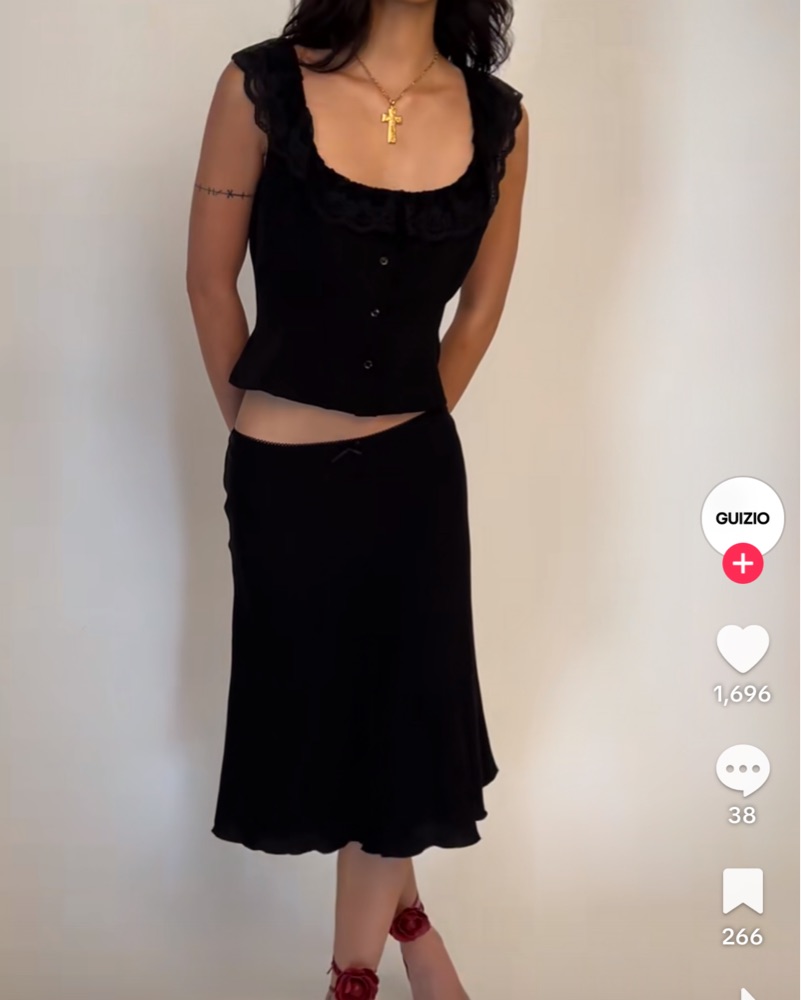This screenshot has width=801, height=1000.
Task: Open the GUIZIO profile avatar
Action: pos(742,518)
